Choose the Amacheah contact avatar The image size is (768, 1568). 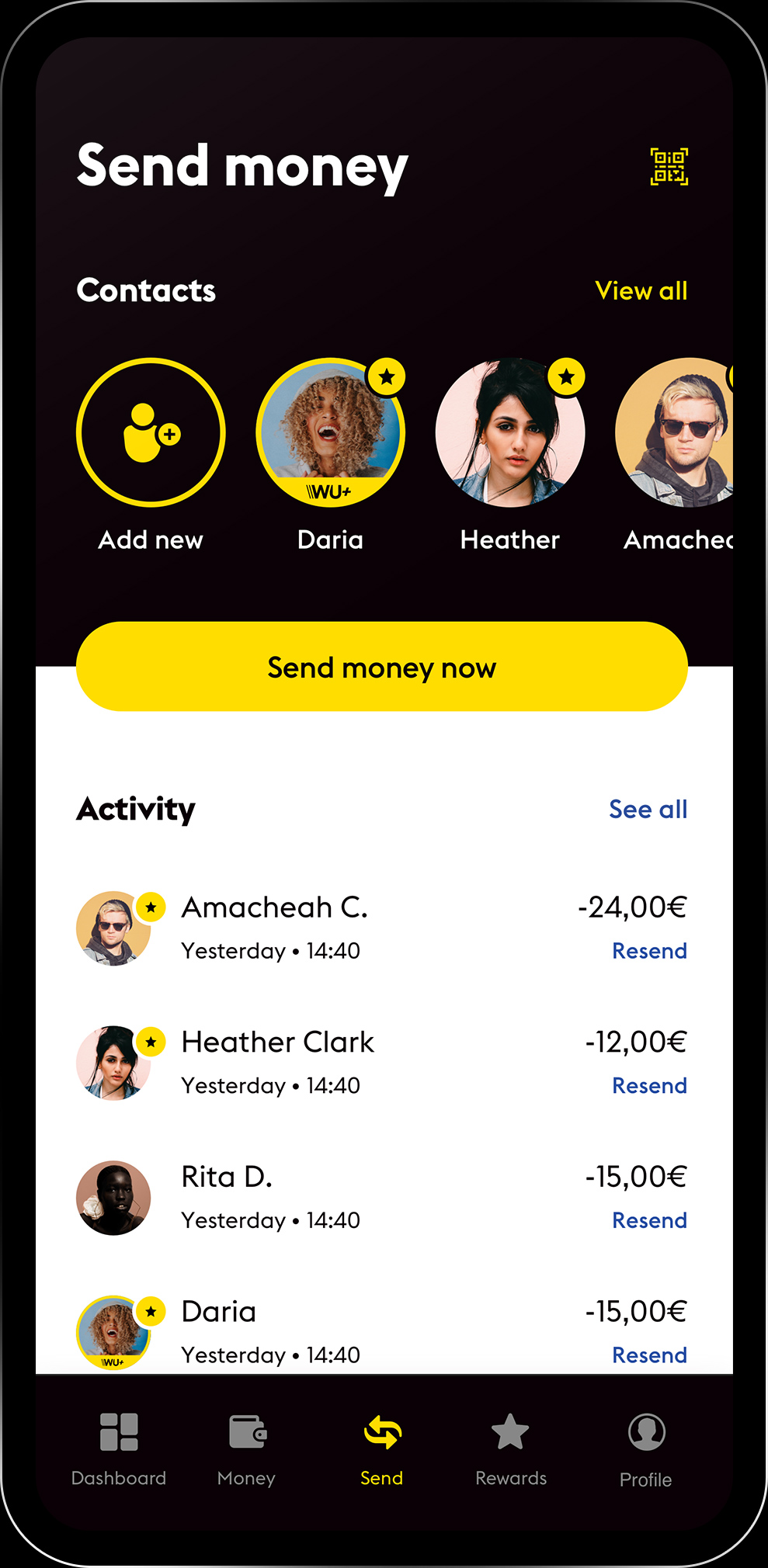(674, 432)
